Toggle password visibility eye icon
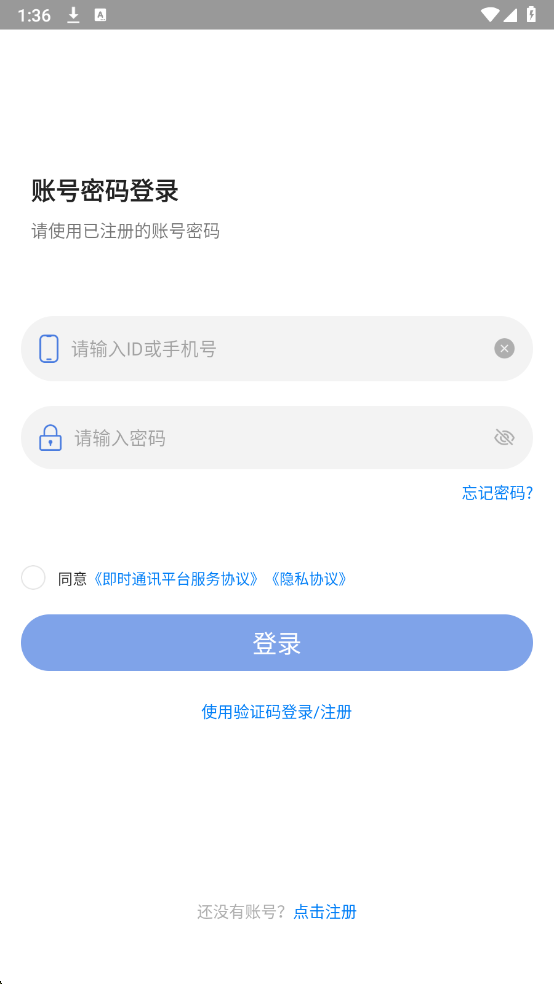554x984 pixels. (x=504, y=437)
